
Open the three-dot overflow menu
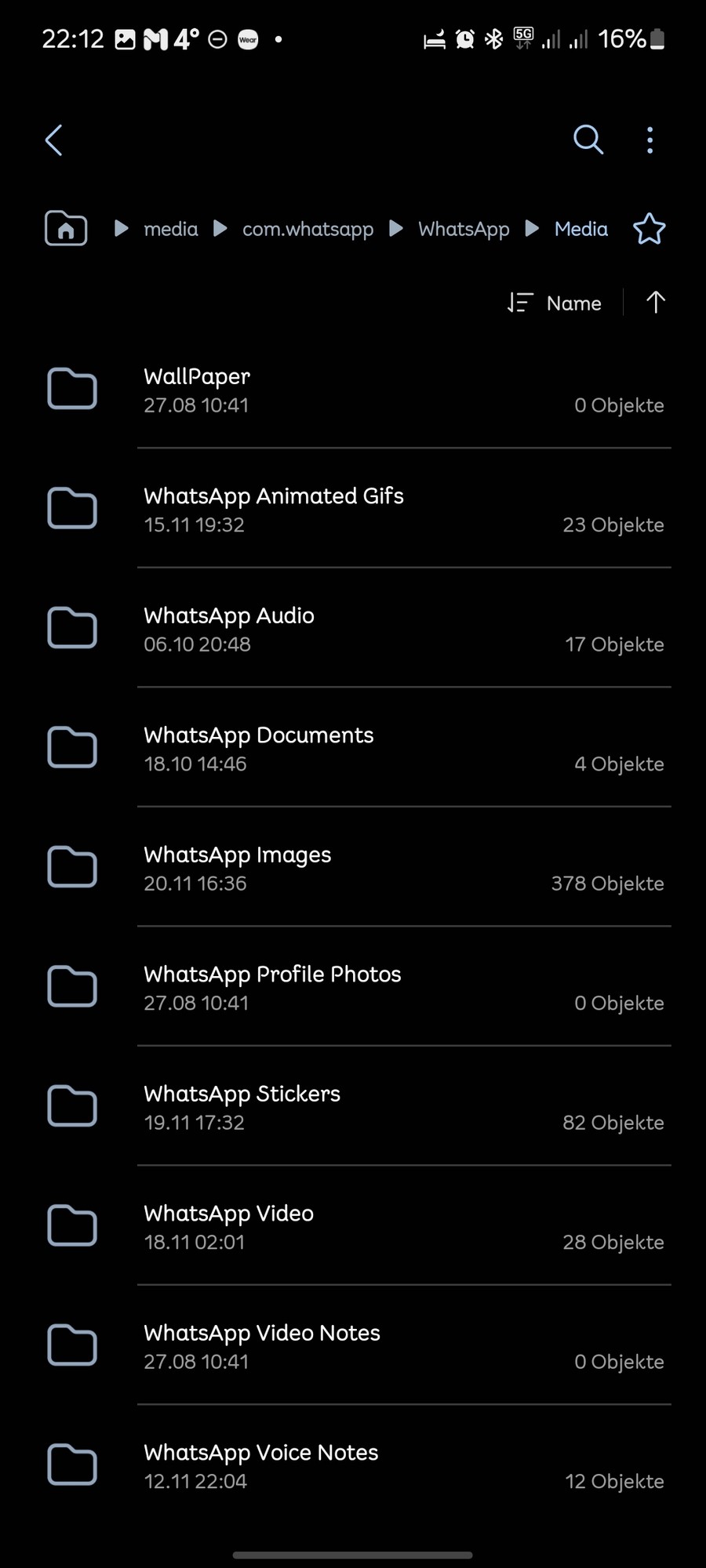click(x=650, y=140)
